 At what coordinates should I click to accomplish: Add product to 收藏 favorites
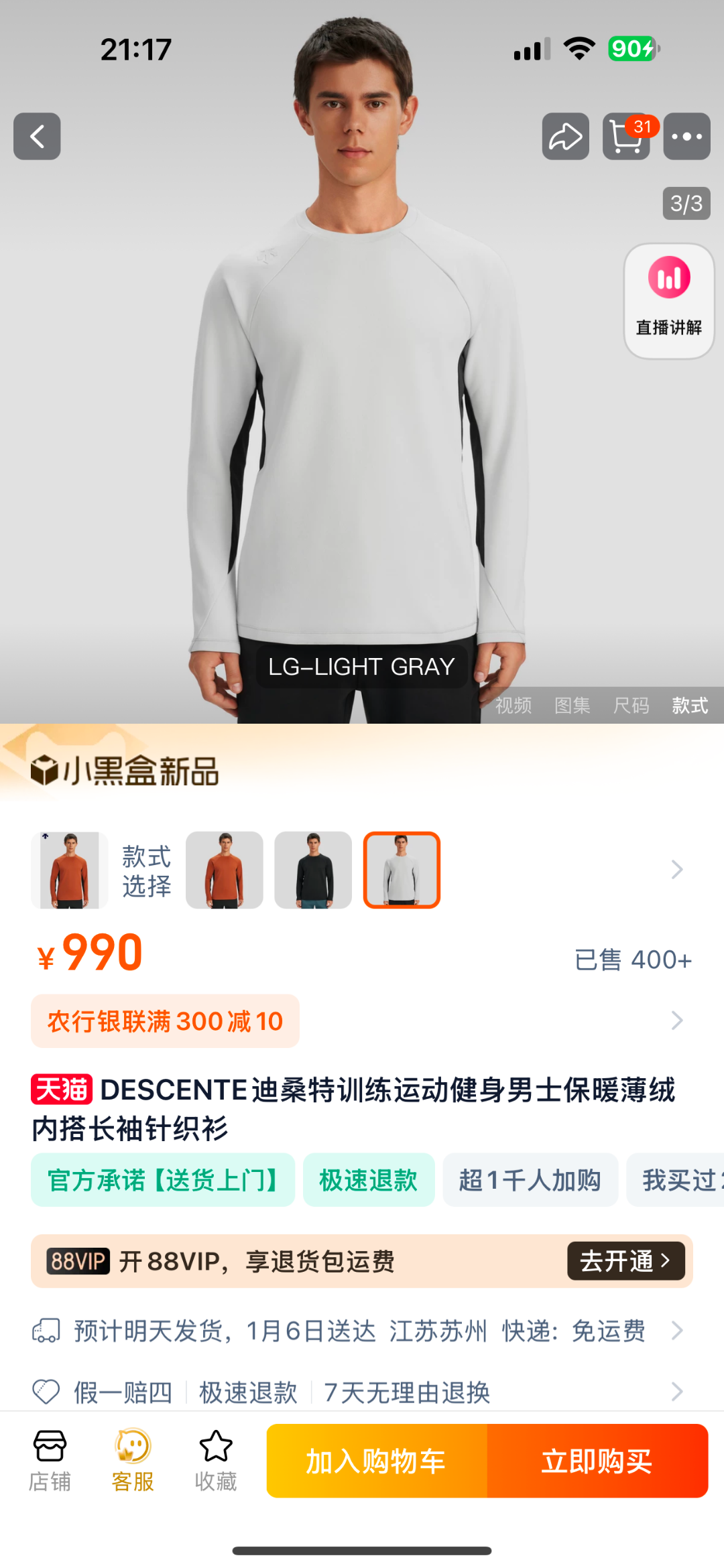pos(216,1461)
